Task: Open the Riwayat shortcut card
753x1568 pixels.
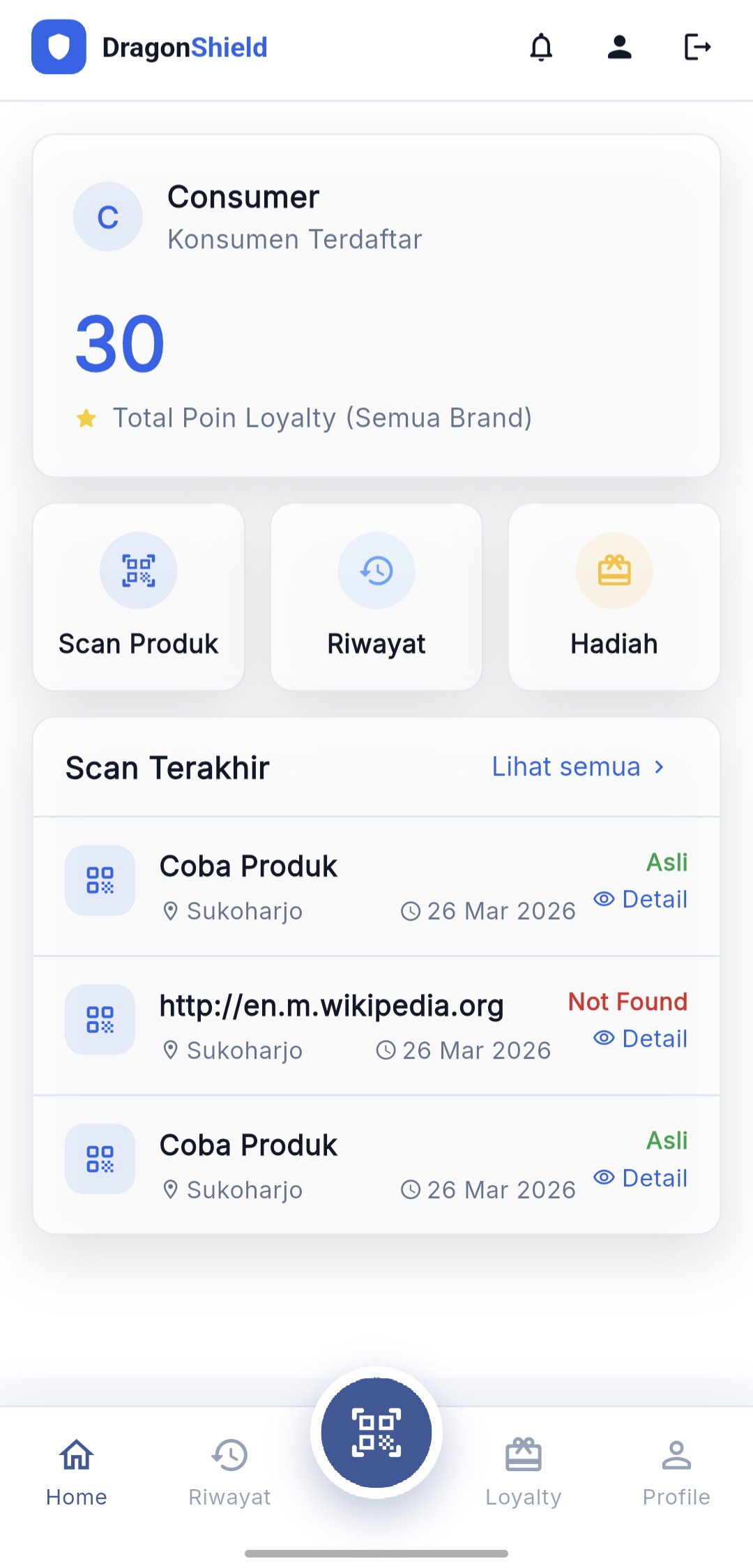Action: coord(376,597)
